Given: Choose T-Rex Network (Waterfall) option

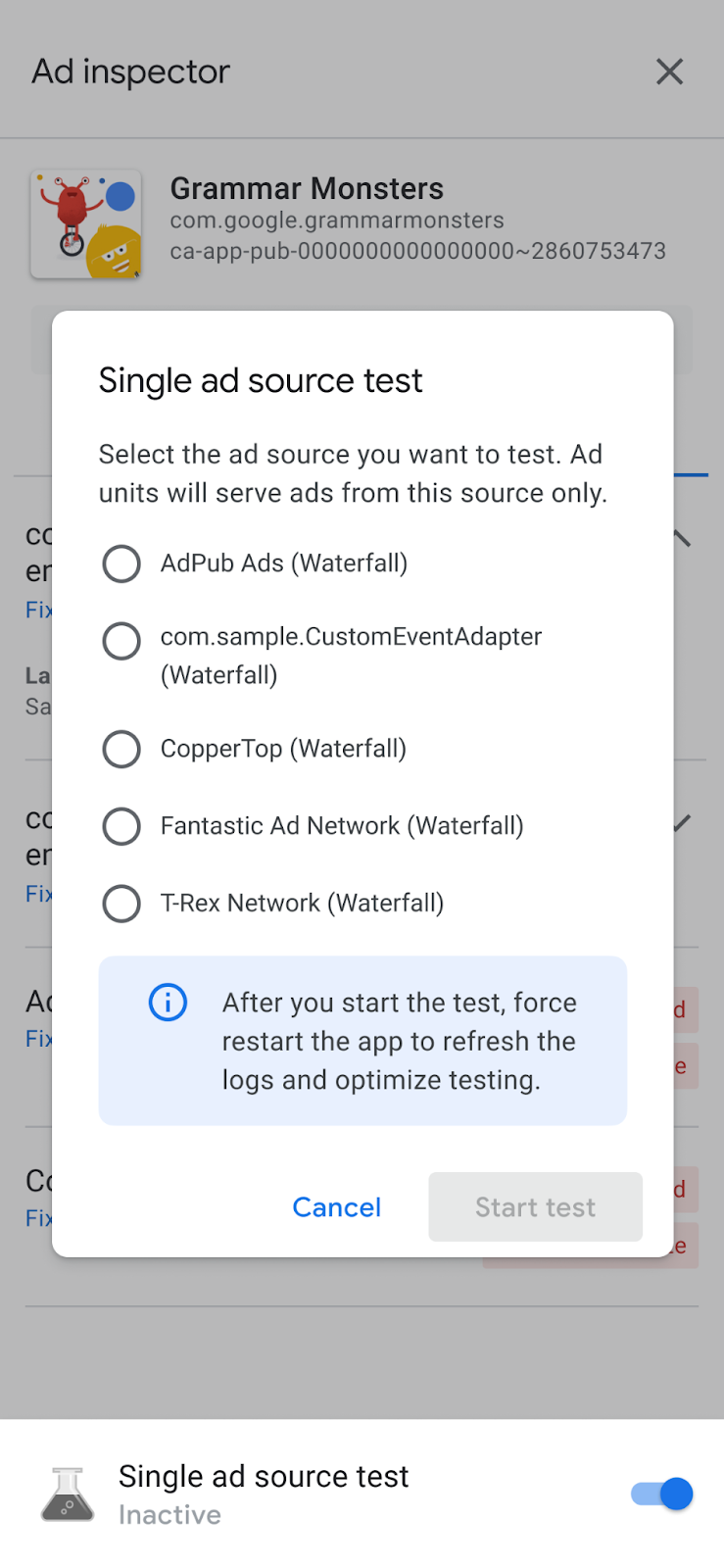Looking at the screenshot, I should pos(121,904).
